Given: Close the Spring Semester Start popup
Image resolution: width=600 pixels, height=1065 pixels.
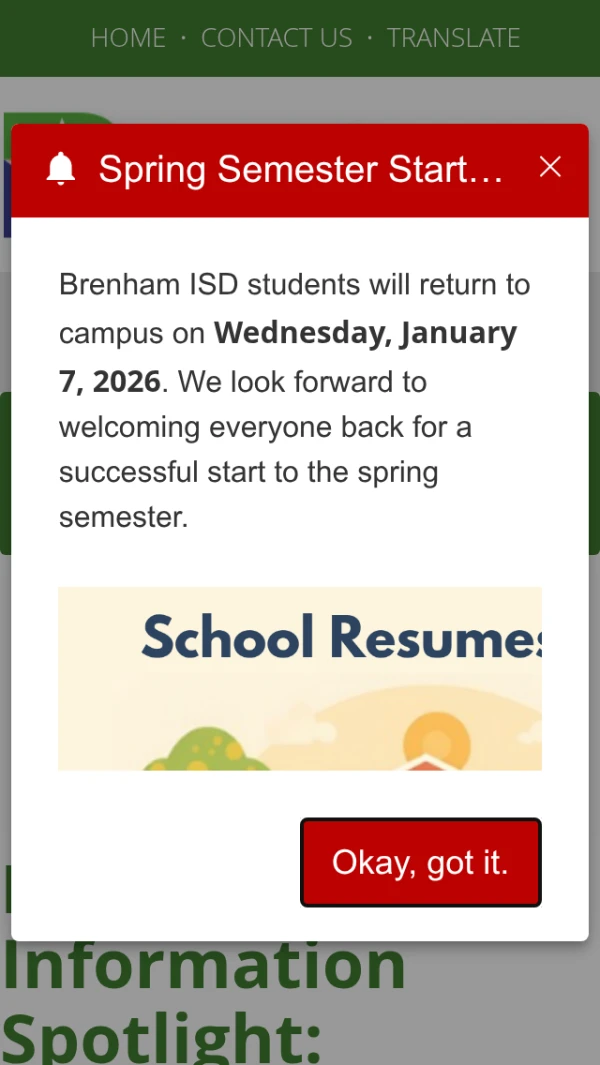Looking at the screenshot, I should click(x=550, y=167).
